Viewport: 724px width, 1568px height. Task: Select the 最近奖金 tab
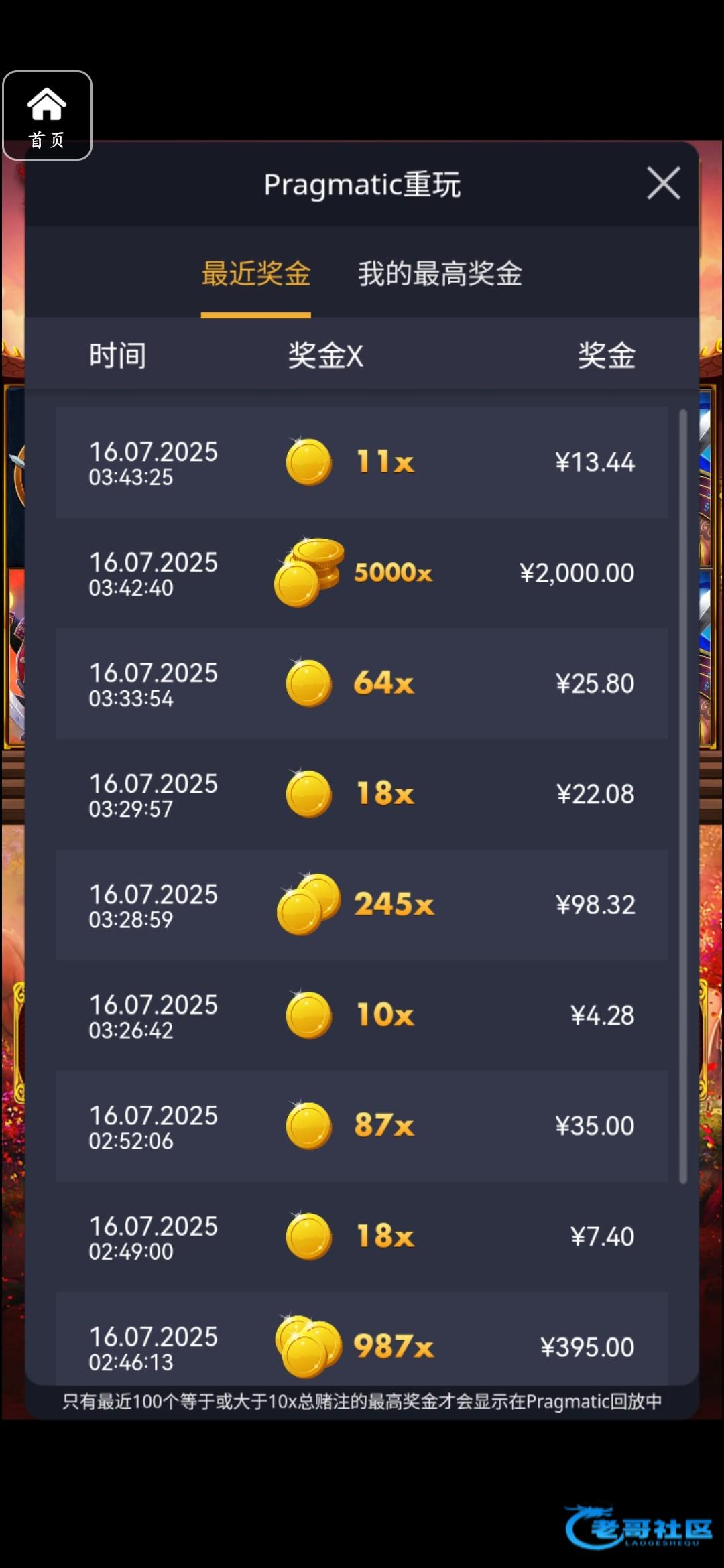(x=256, y=273)
